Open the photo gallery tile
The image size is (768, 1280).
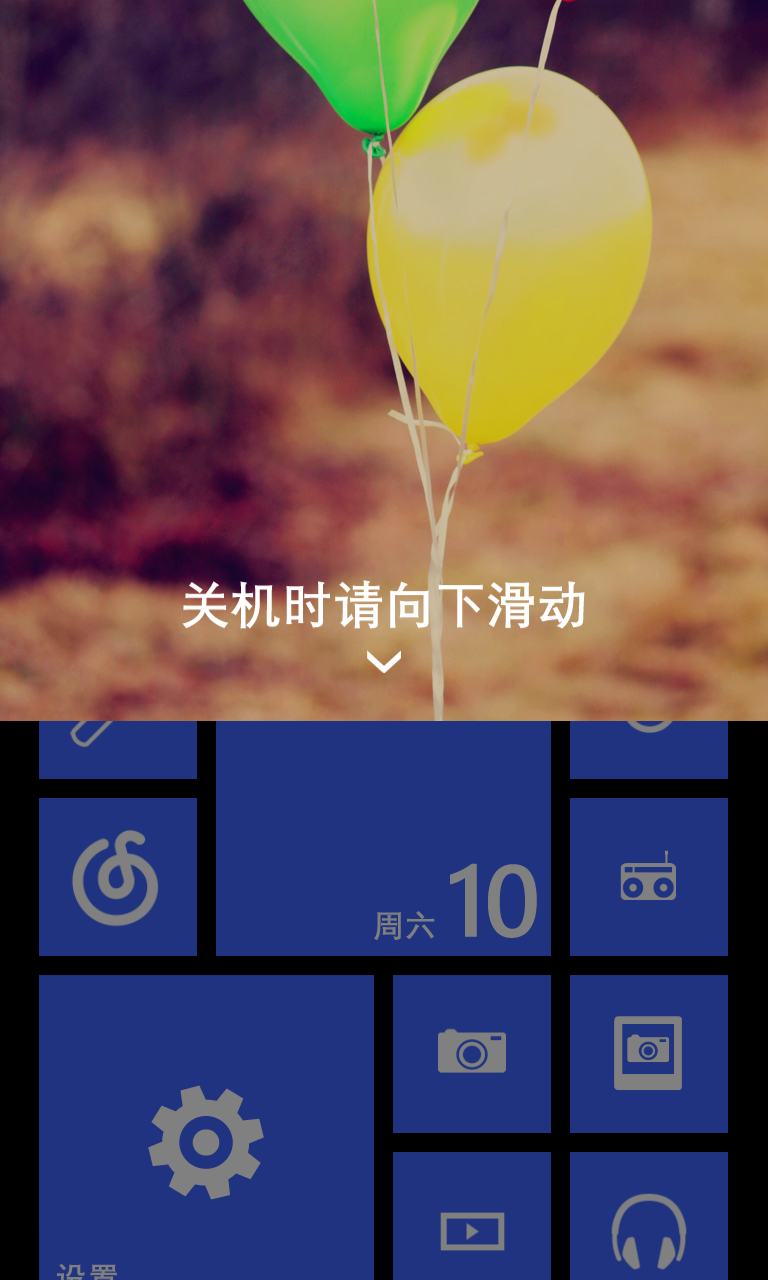[x=649, y=1054]
